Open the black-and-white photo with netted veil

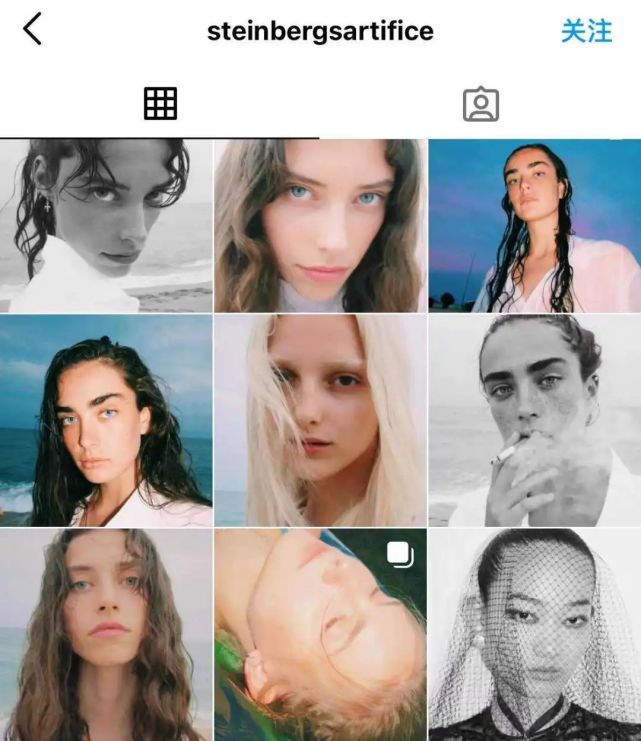point(534,635)
